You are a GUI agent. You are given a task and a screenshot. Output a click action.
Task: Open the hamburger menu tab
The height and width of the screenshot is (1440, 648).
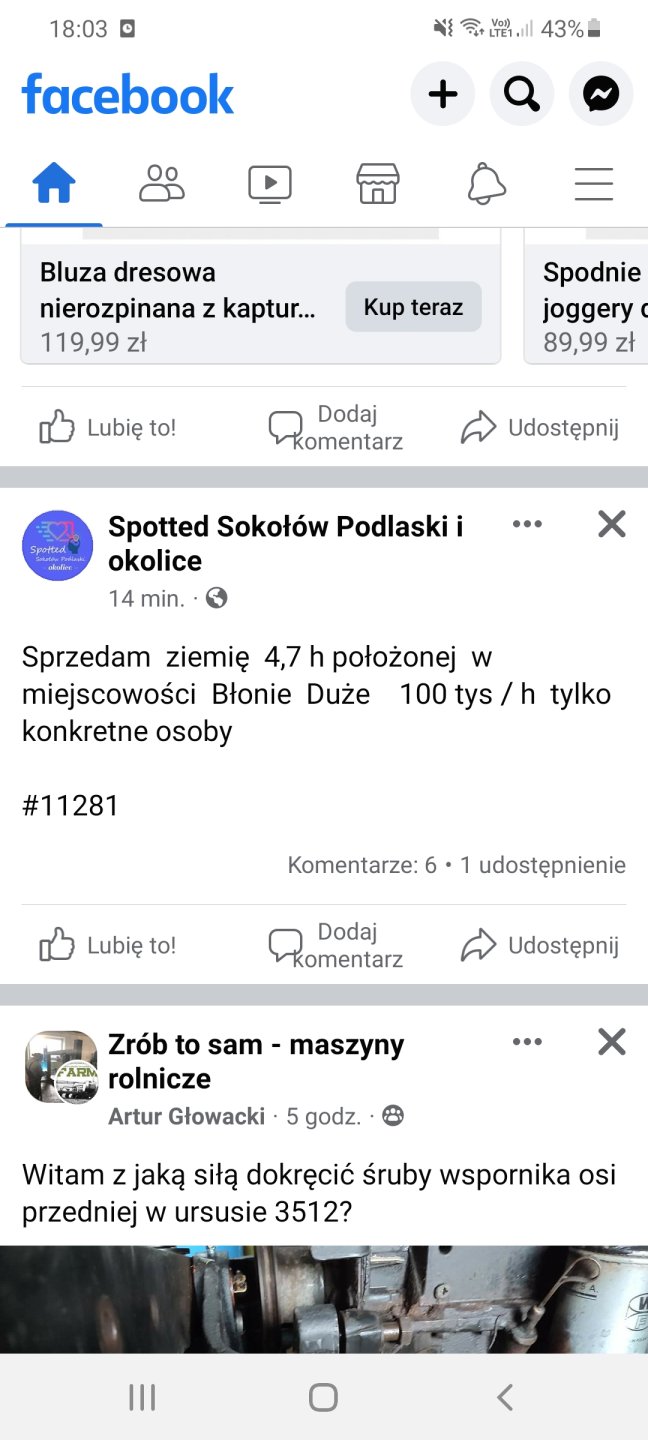[x=593, y=184]
